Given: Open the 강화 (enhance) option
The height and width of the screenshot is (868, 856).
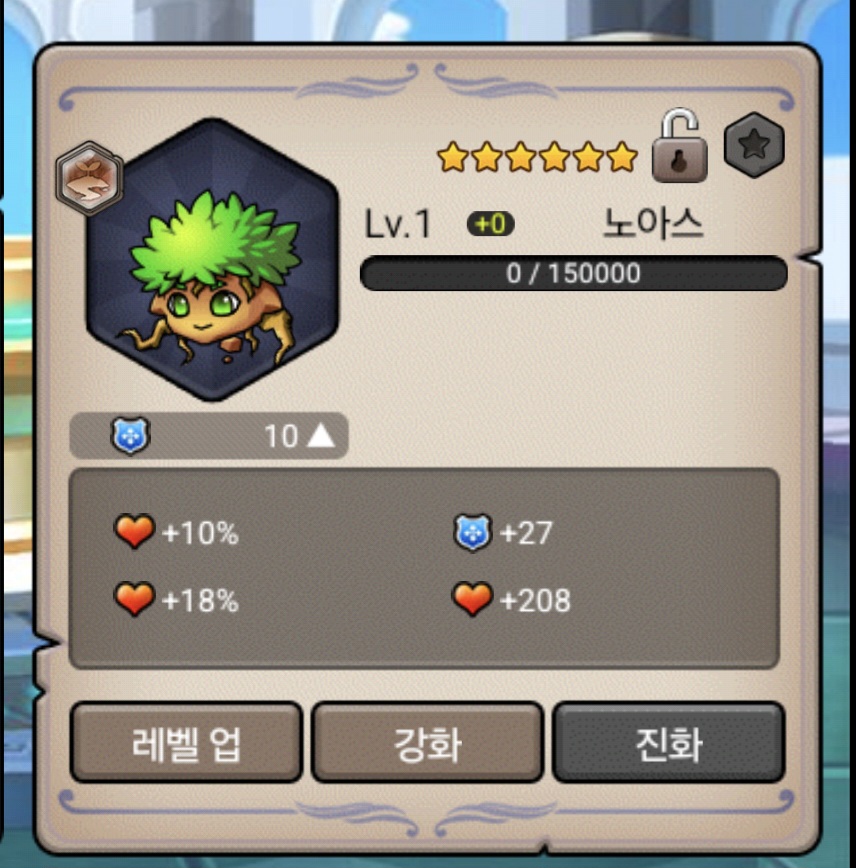Looking at the screenshot, I should tap(428, 743).
